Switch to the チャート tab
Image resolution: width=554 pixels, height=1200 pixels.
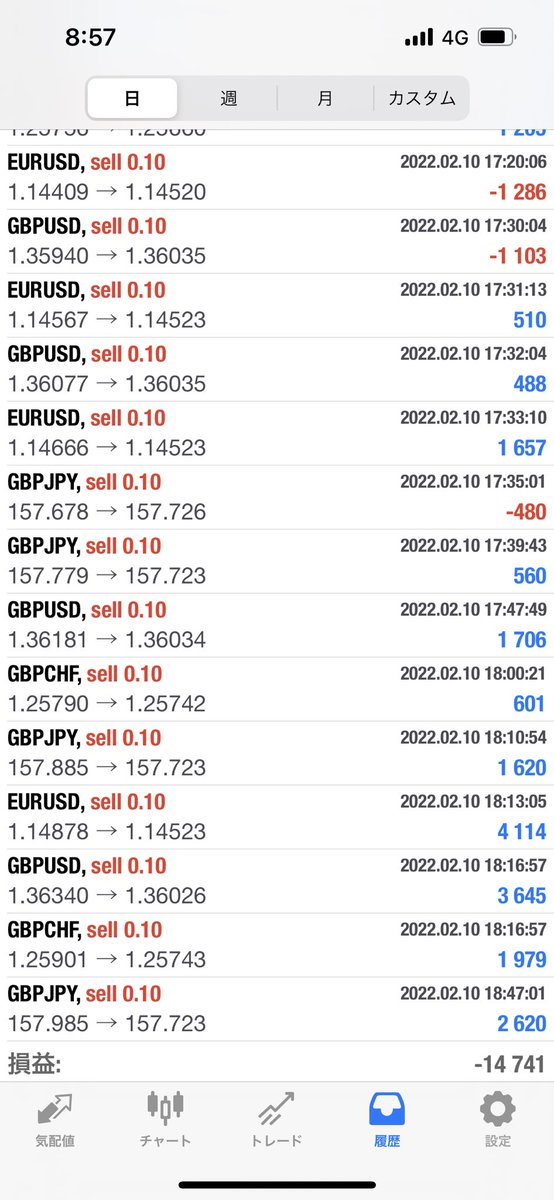166,1120
